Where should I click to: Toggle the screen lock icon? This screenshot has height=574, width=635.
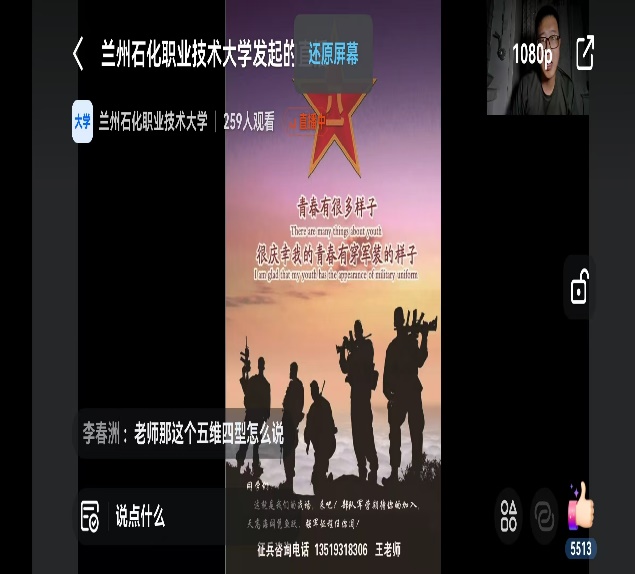580,288
